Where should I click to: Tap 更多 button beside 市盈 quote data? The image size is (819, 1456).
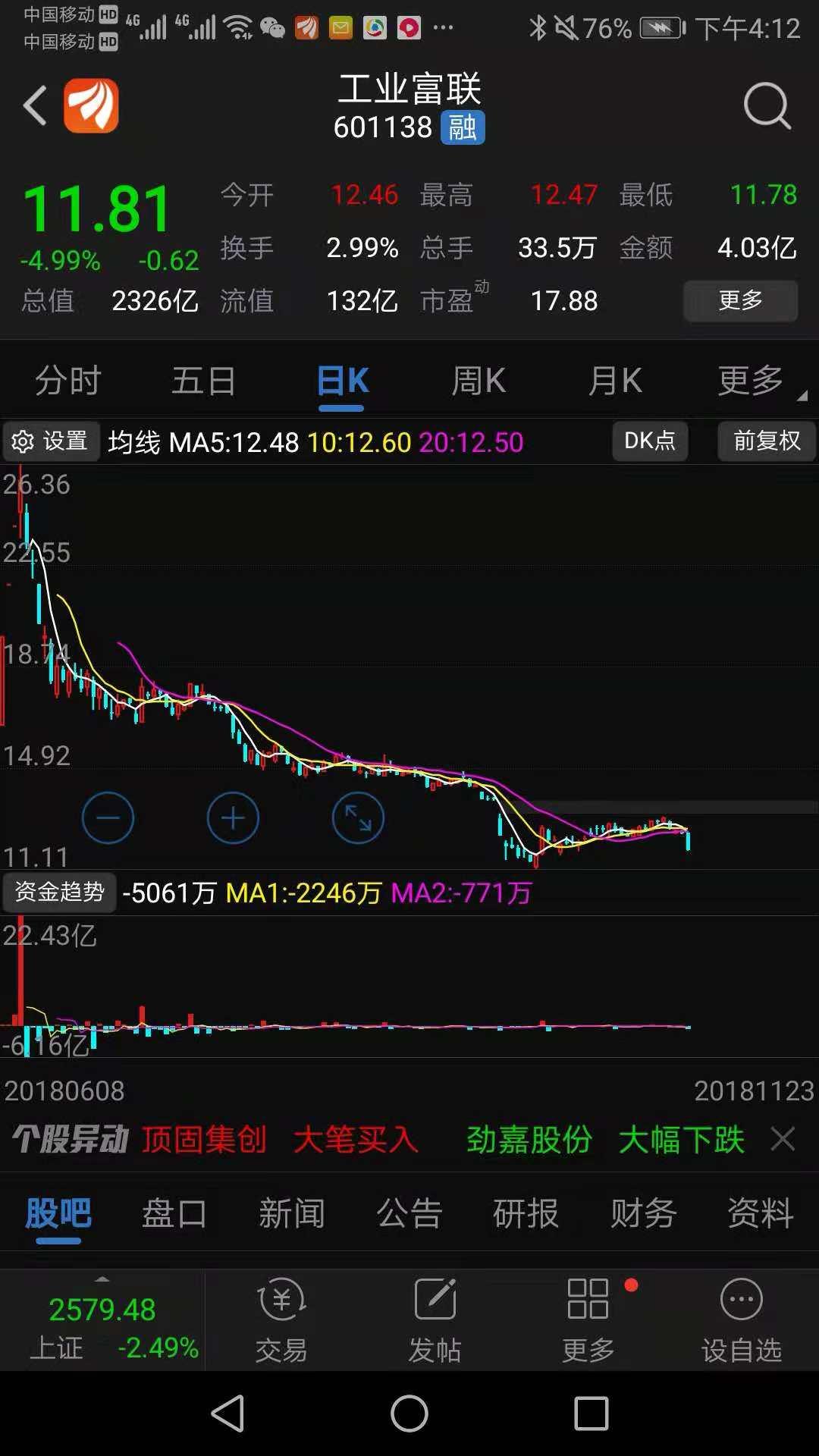(740, 300)
